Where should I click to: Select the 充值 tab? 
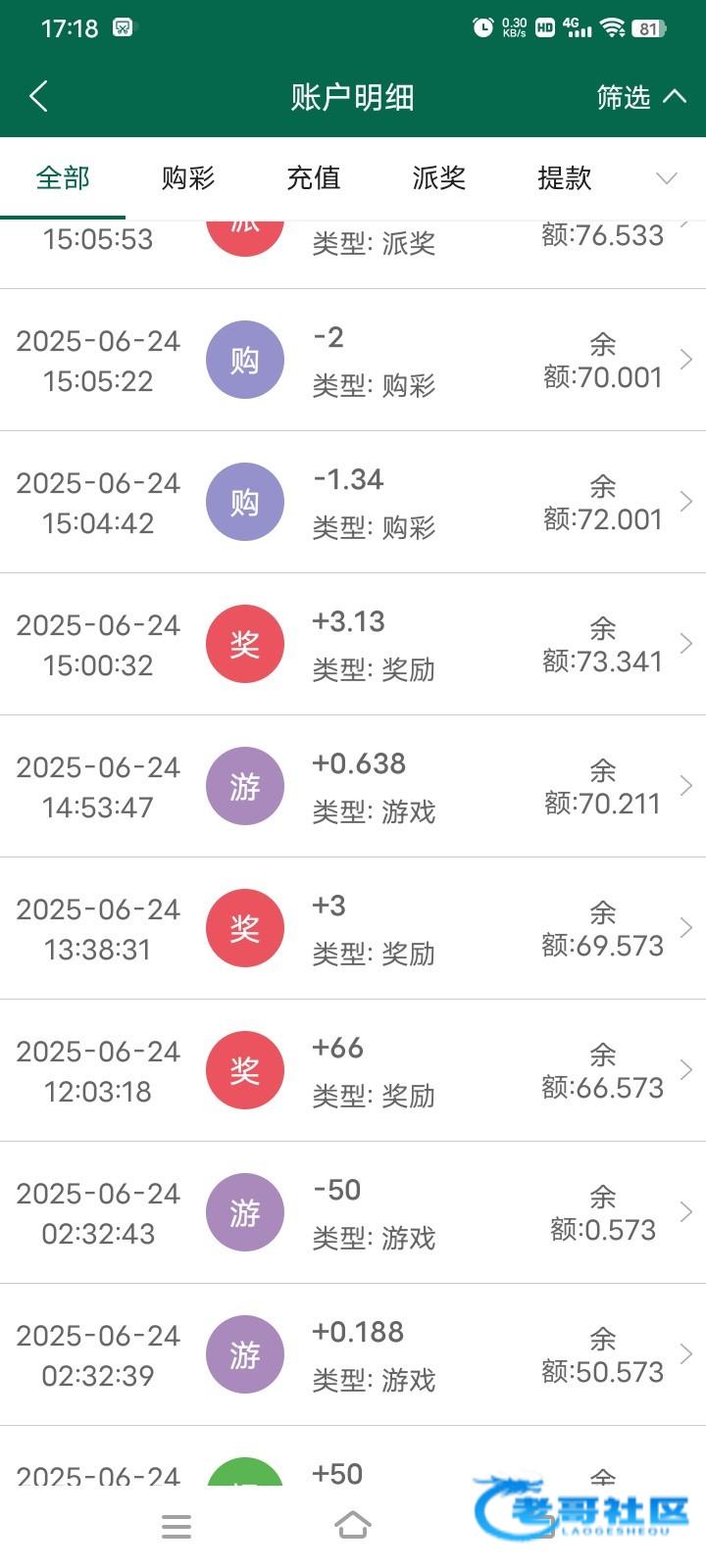[314, 177]
